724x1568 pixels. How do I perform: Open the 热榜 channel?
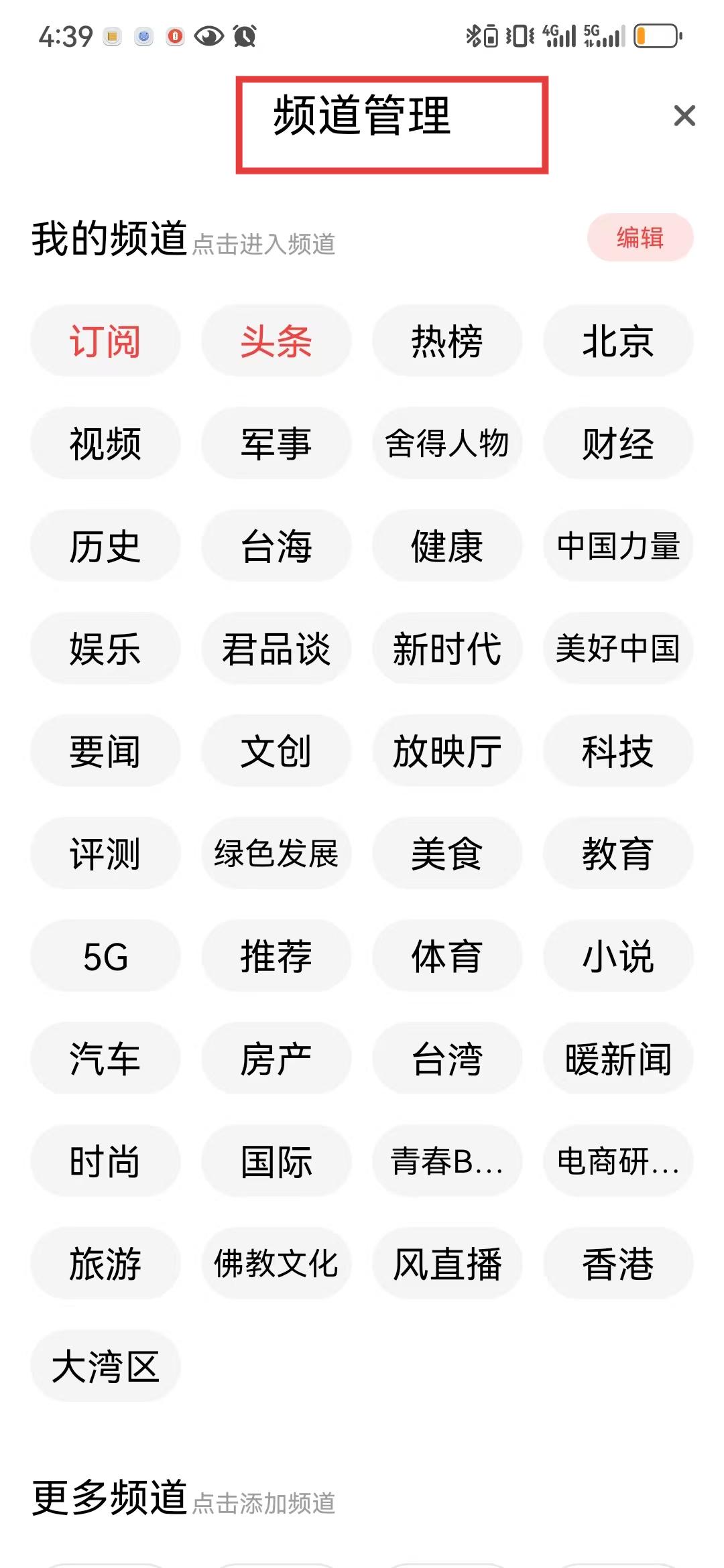[447, 341]
